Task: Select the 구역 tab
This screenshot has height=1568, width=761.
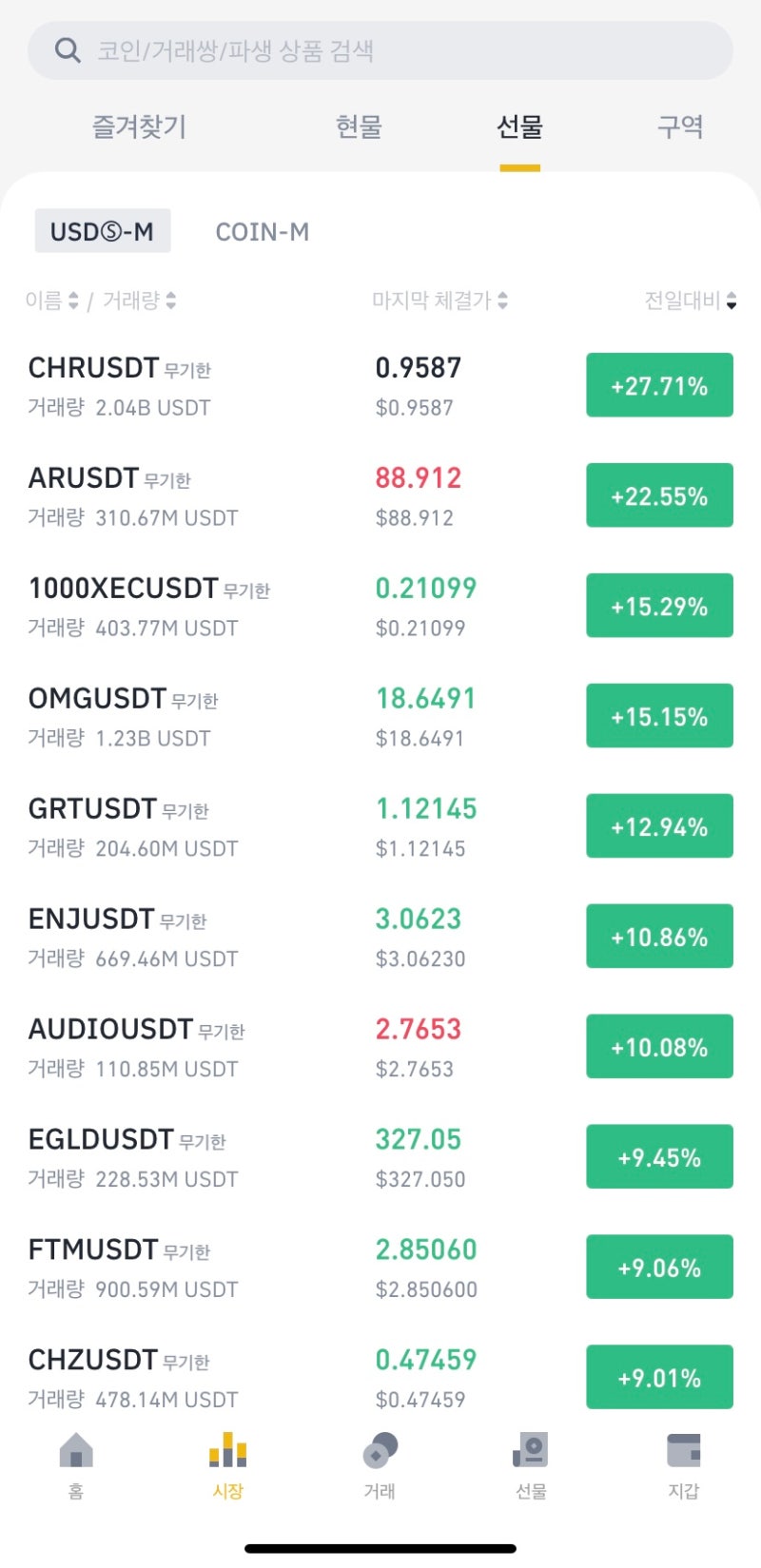Action: tap(680, 126)
